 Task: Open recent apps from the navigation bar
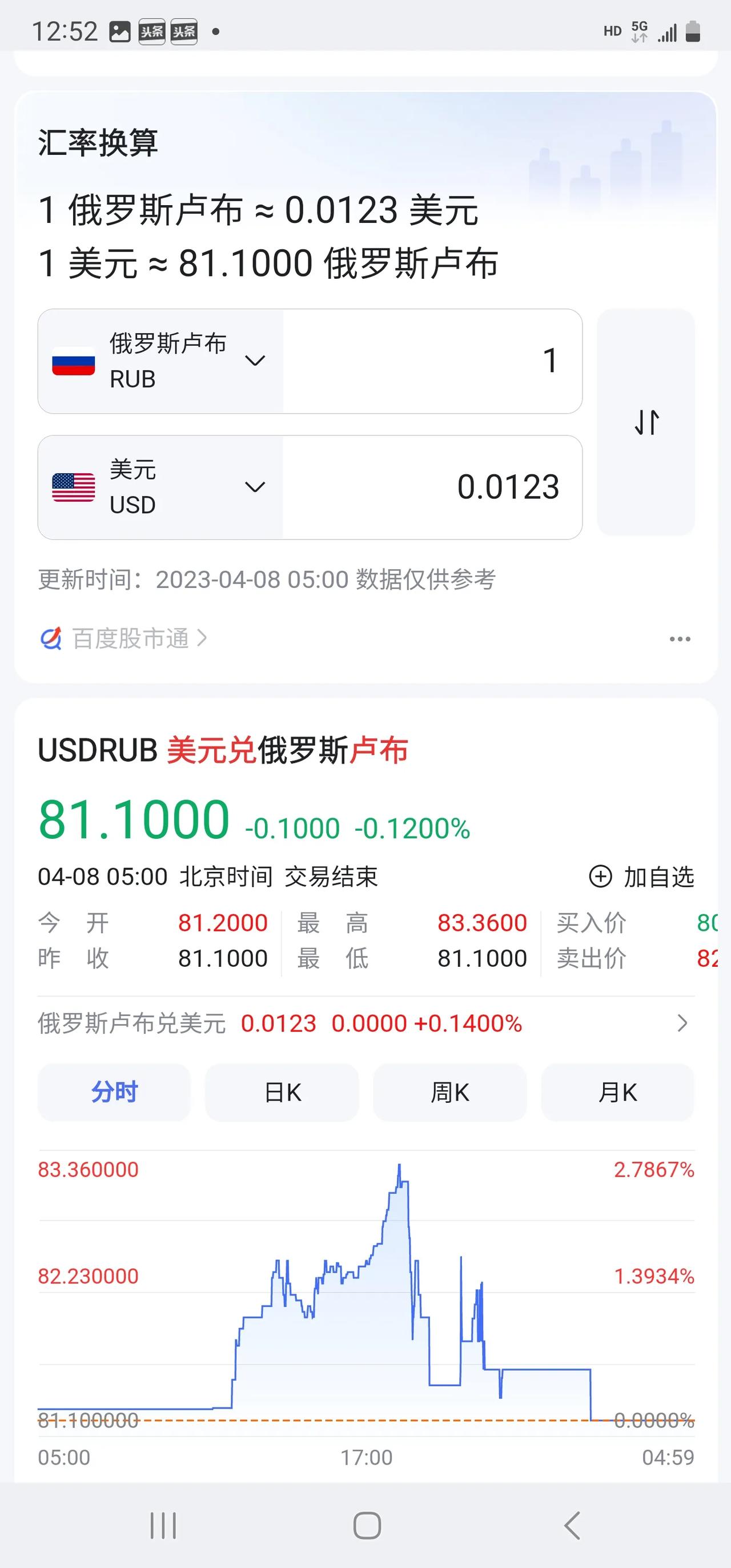click(163, 1525)
